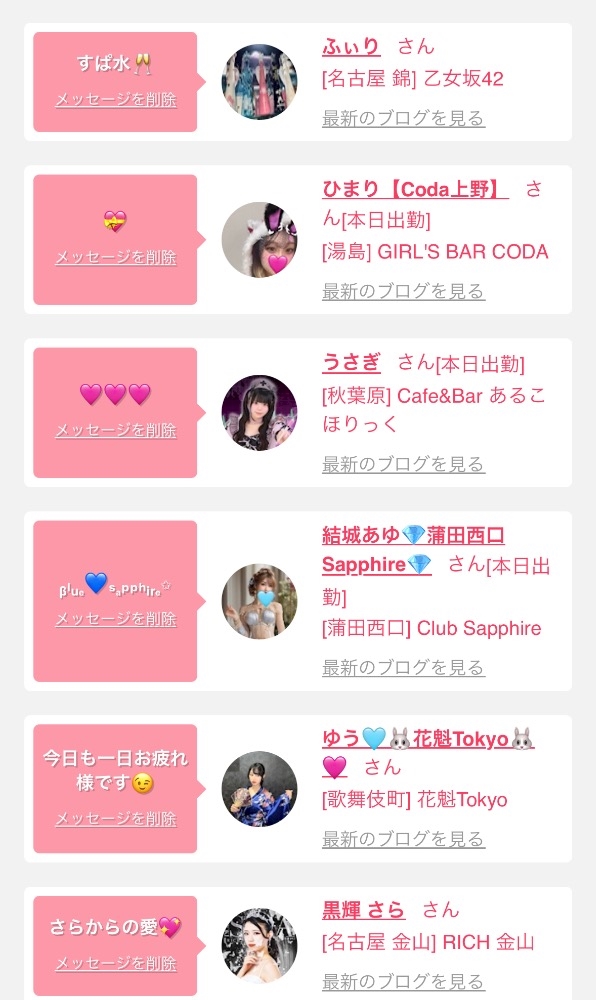Image resolution: width=596 pixels, height=1000 pixels.
Task: View 結城あゆ's latest blog
Action: point(403,667)
